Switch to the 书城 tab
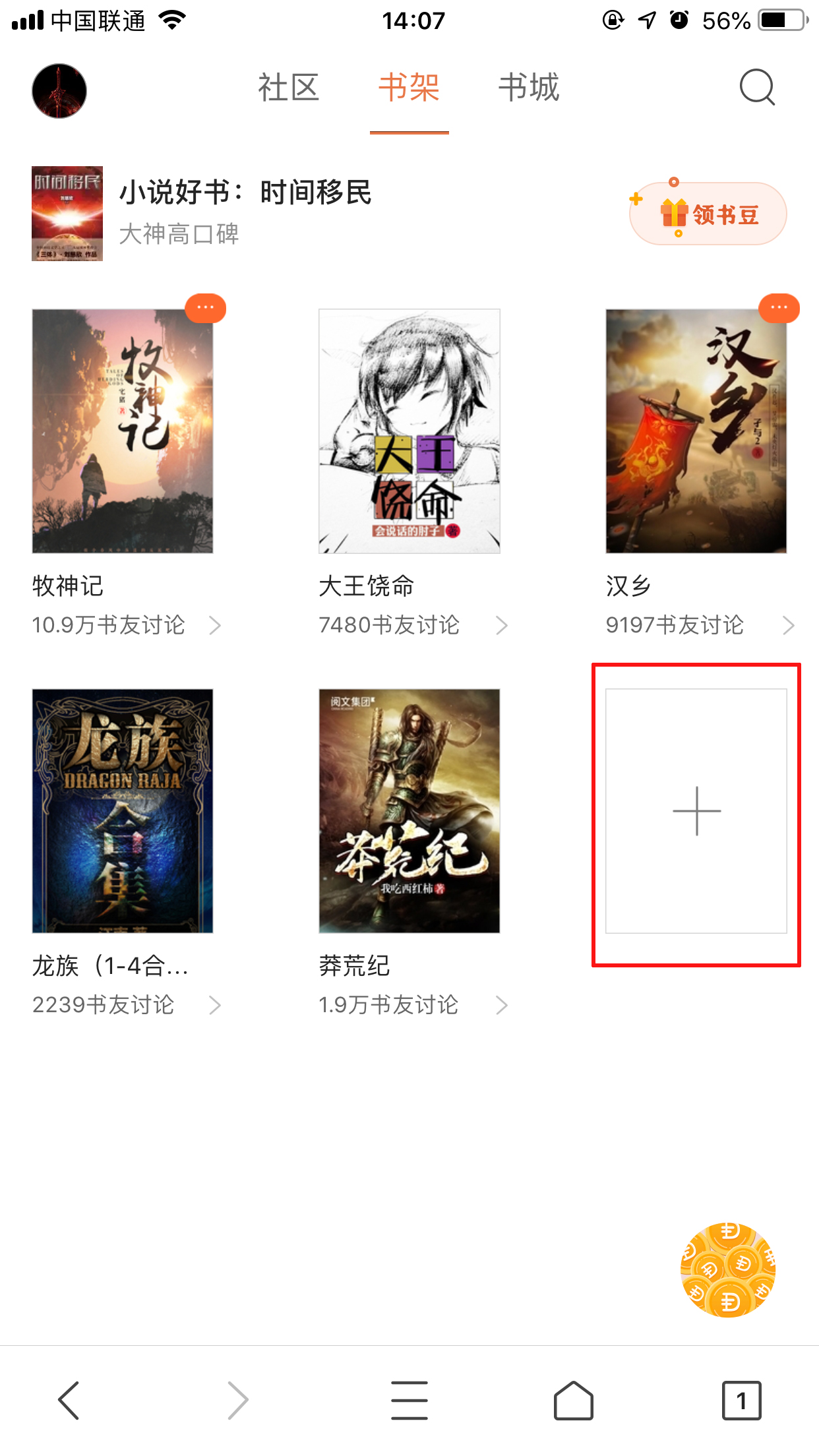Screen dimensions: 819x1456 tap(530, 88)
